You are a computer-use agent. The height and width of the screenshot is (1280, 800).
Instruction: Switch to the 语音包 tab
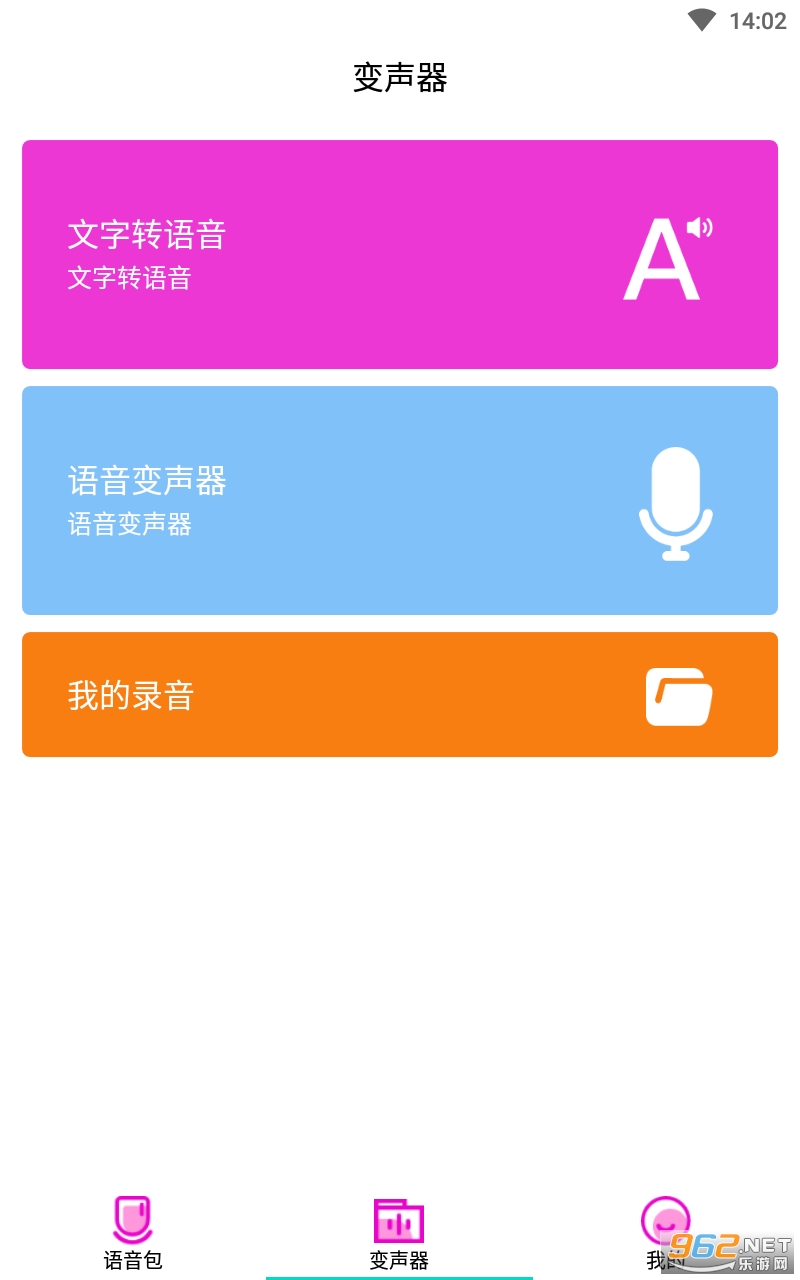[x=133, y=1233]
